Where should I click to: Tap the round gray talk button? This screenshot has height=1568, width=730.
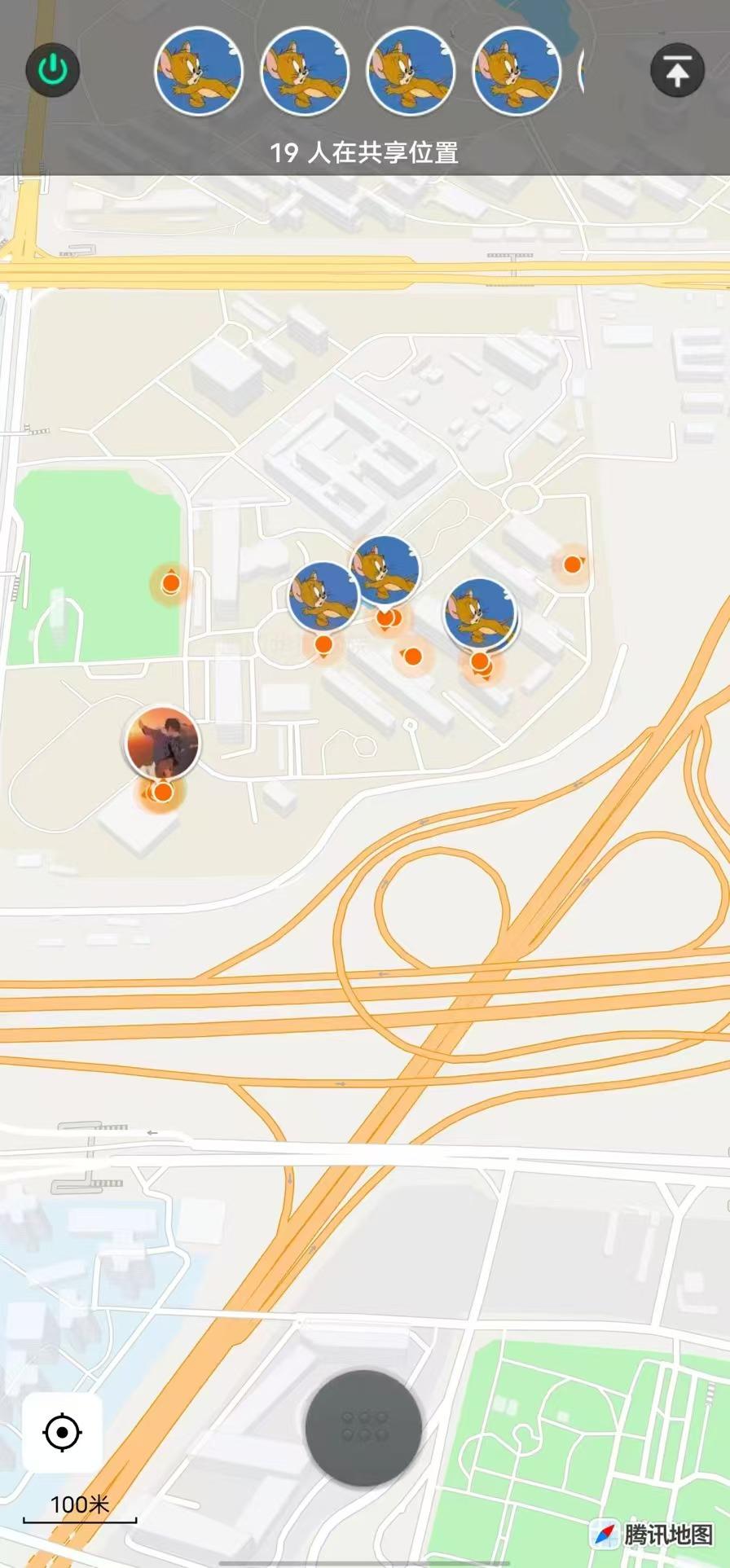pos(363,1428)
